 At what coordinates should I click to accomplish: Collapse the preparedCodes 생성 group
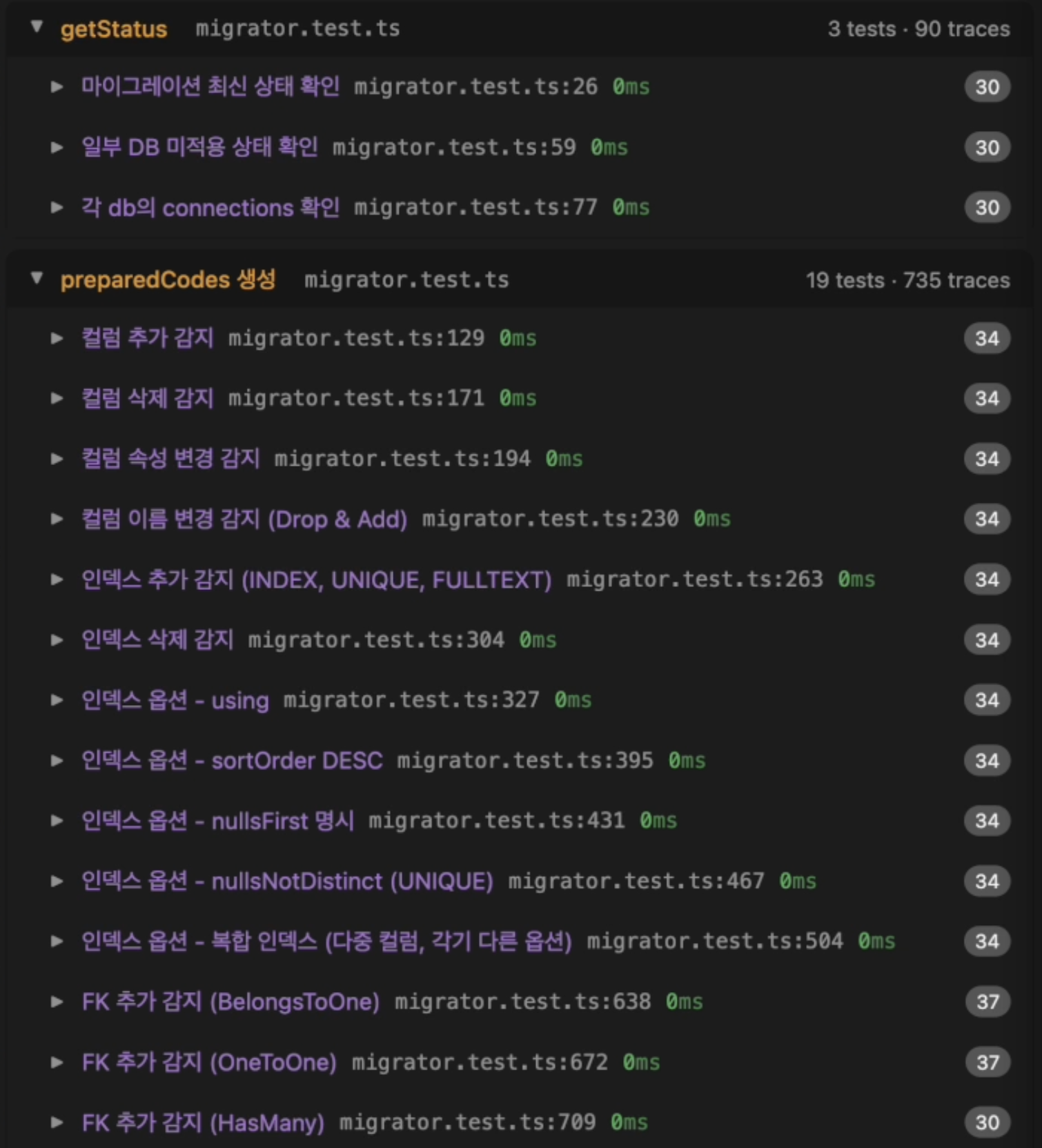pyautogui.click(x=36, y=280)
